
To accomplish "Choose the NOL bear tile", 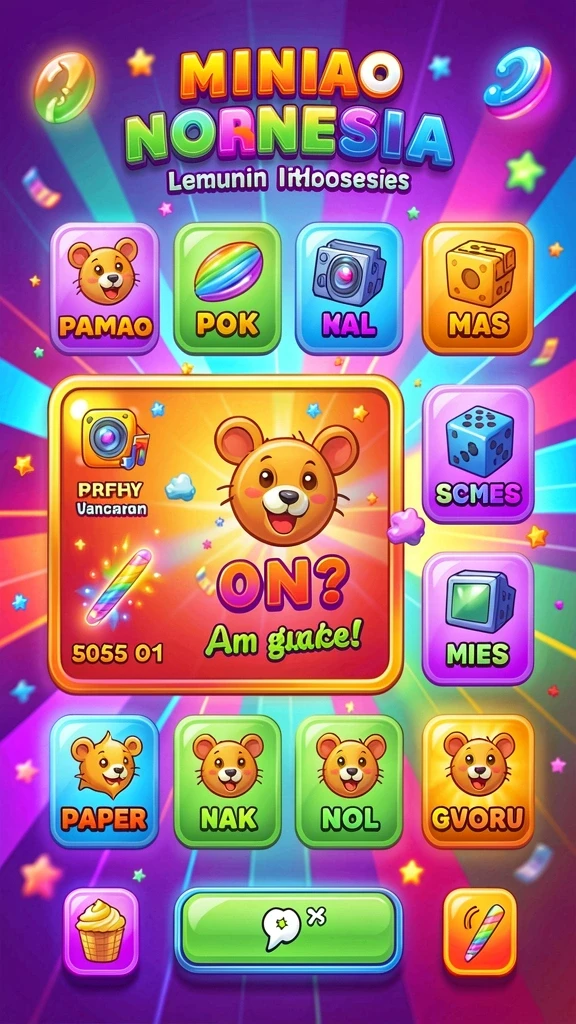I will 349,781.
